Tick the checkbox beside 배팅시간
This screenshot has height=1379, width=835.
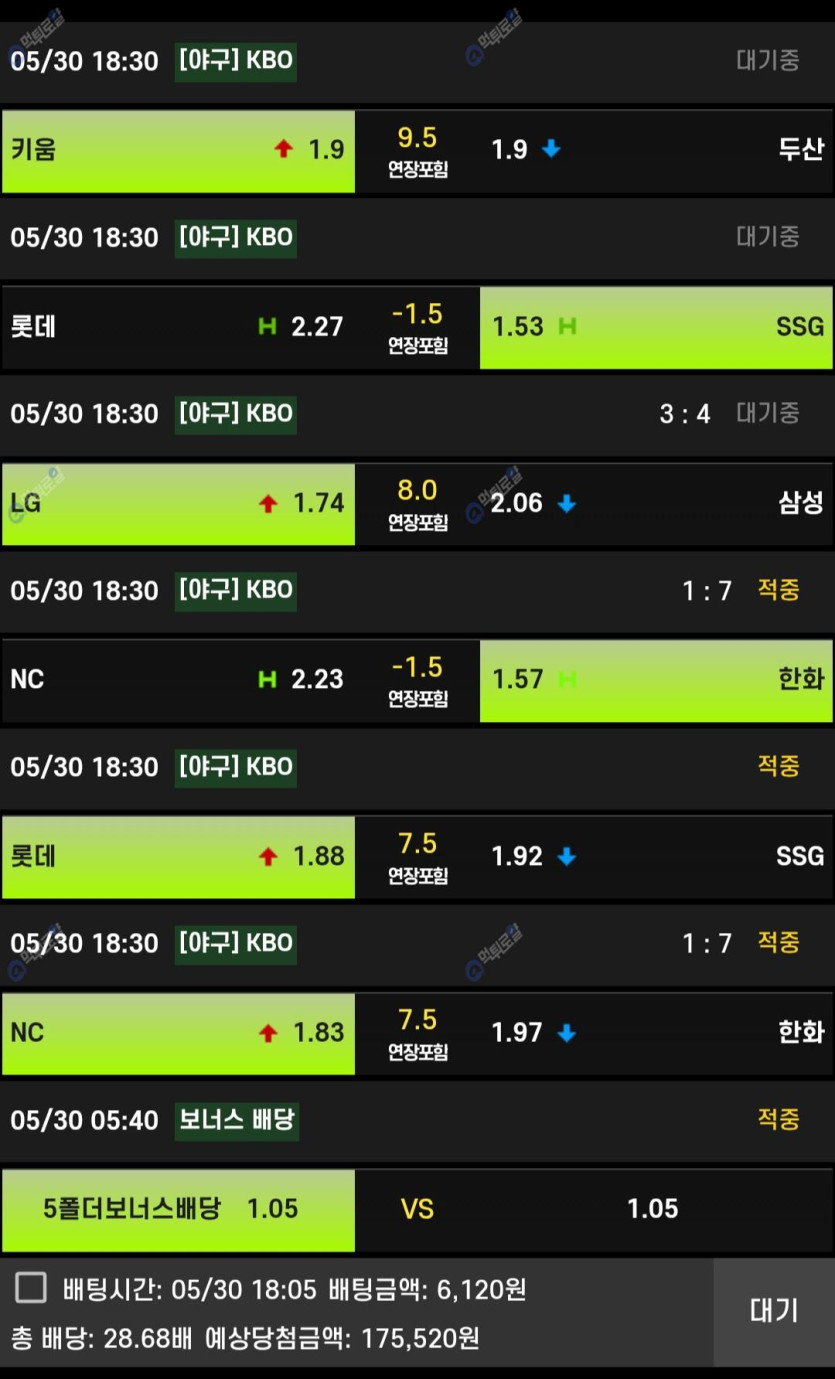point(31,1288)
